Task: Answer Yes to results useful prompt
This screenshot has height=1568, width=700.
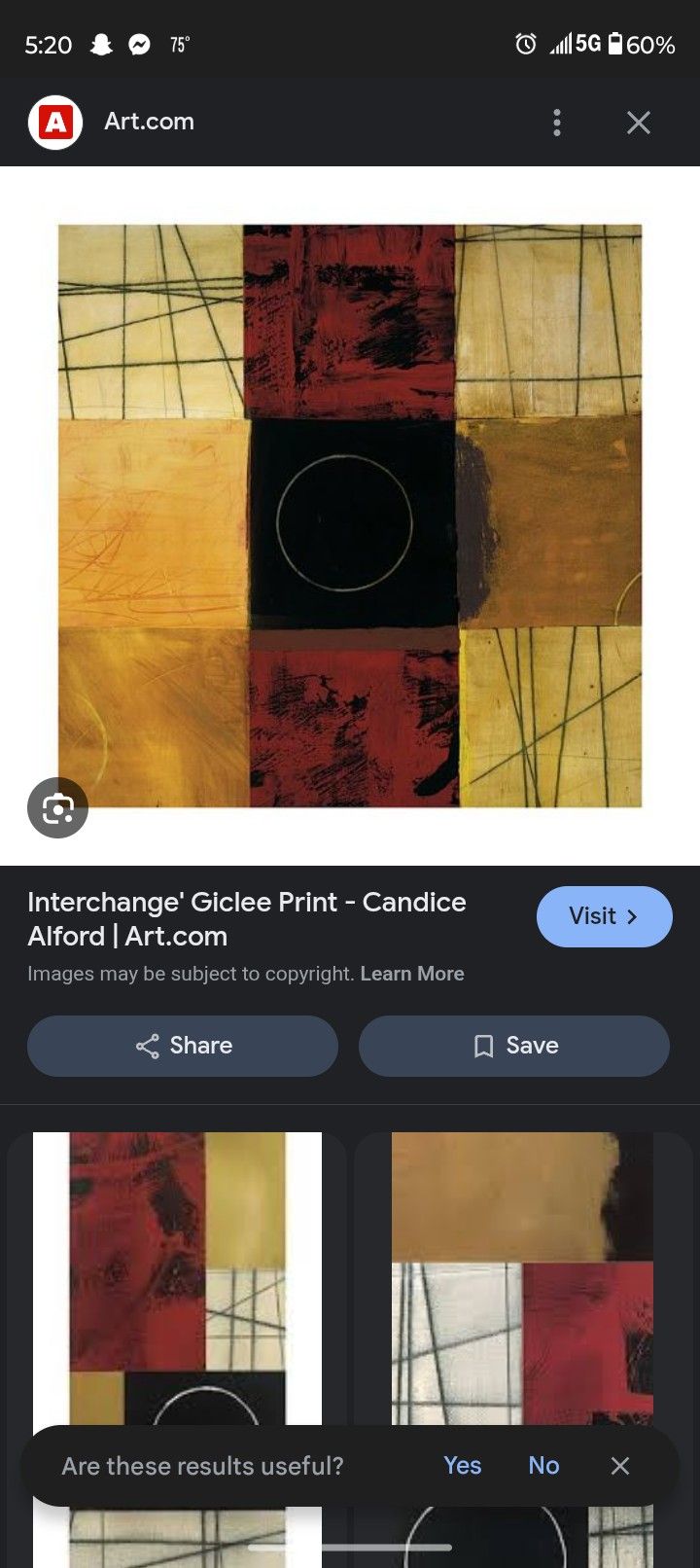Action: [x=462, y=1465]
